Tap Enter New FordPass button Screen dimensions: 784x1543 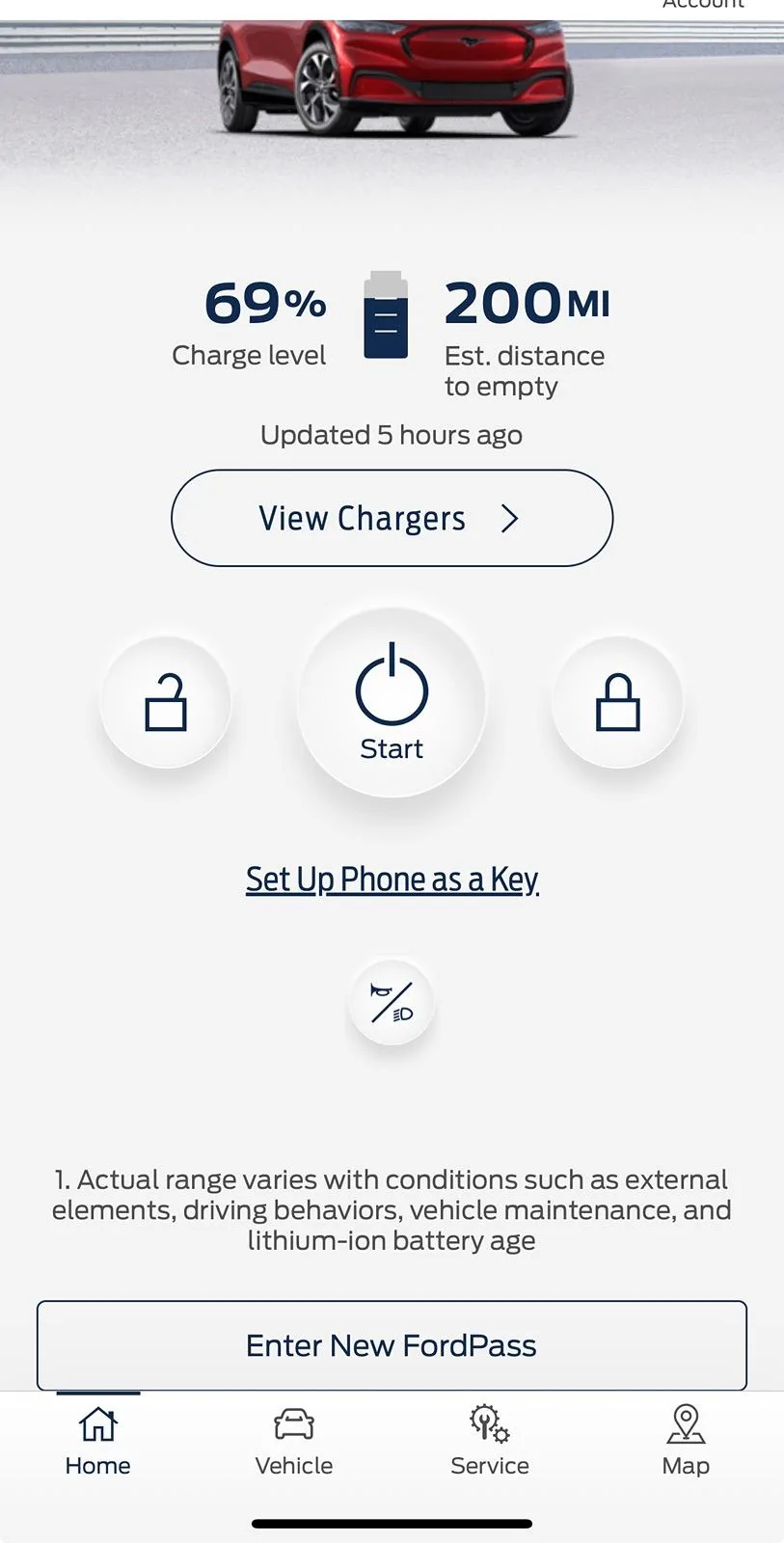pyautogui.click(x=392, y=1345)
